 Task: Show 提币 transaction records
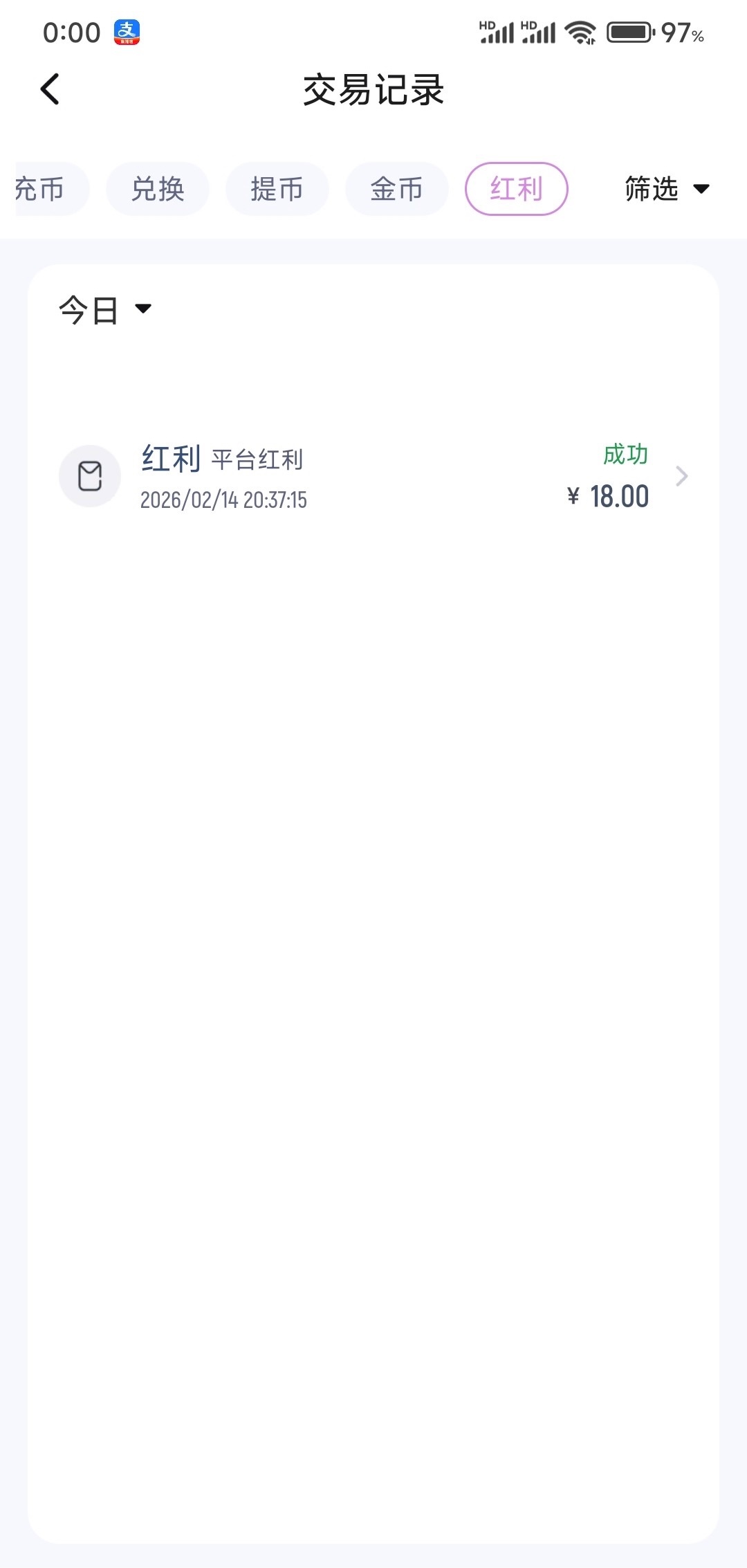pyautogui.click(x=277, y=189)
